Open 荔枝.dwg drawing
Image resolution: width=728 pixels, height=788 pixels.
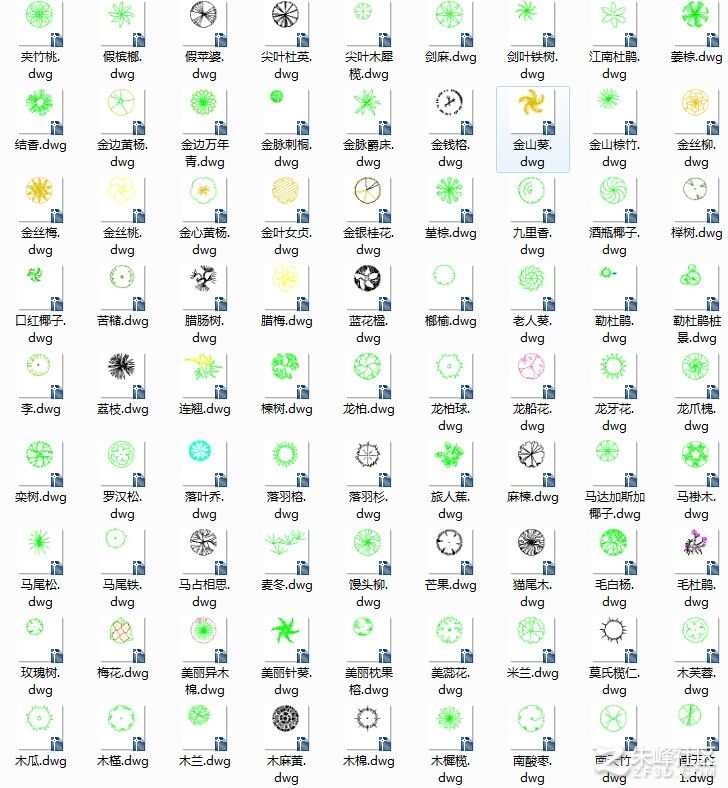[122, 374]
